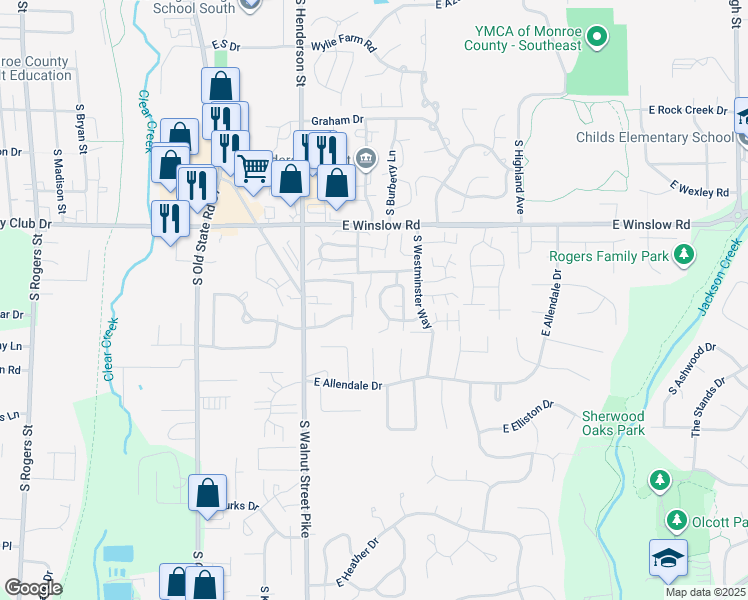Select the shopping bag marker near E S Dr
The height and width of the screenshot is (600, 748).
coord(220,86)
